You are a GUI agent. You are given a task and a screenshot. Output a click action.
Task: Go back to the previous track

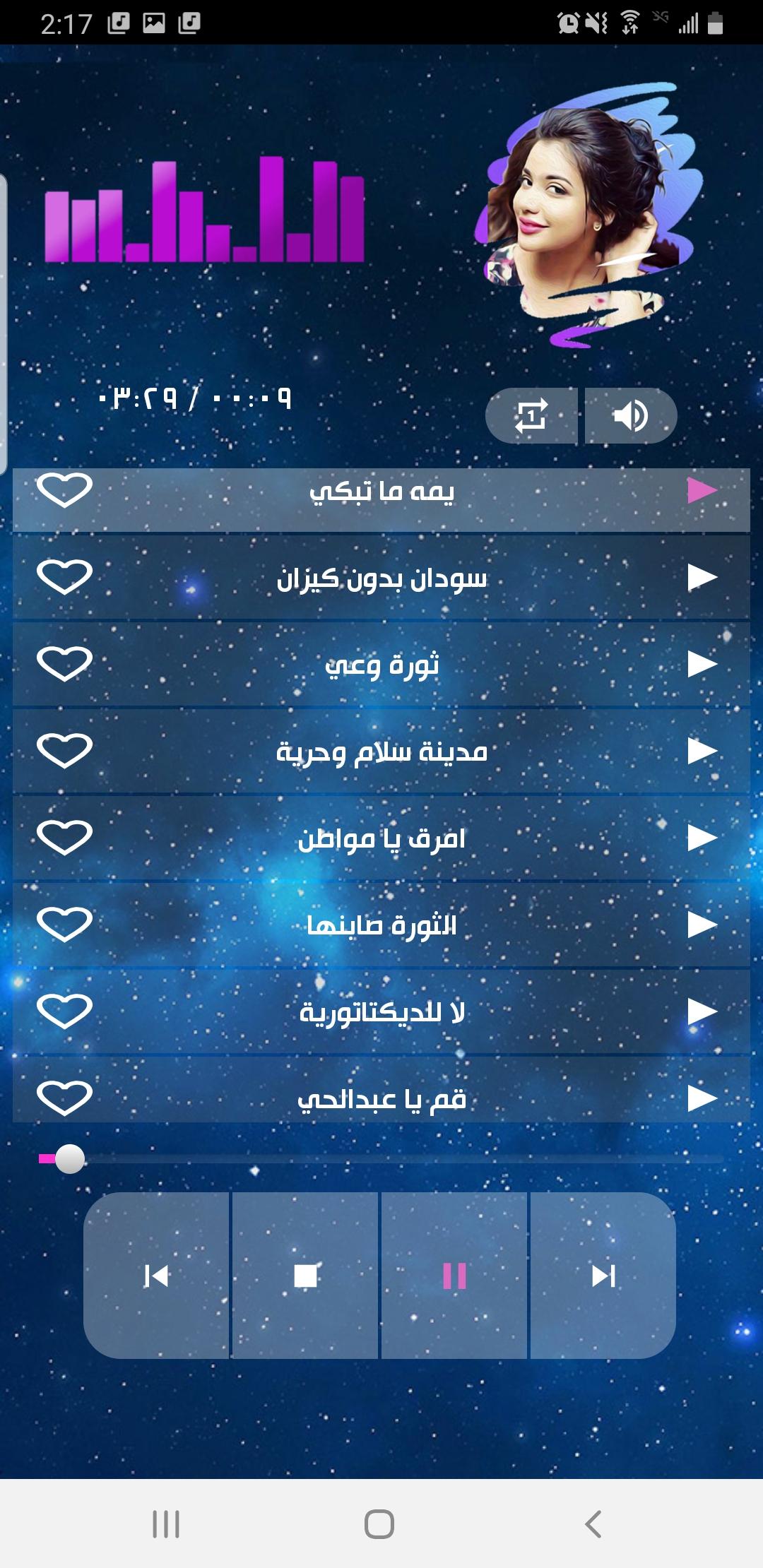pos(156,1276)
